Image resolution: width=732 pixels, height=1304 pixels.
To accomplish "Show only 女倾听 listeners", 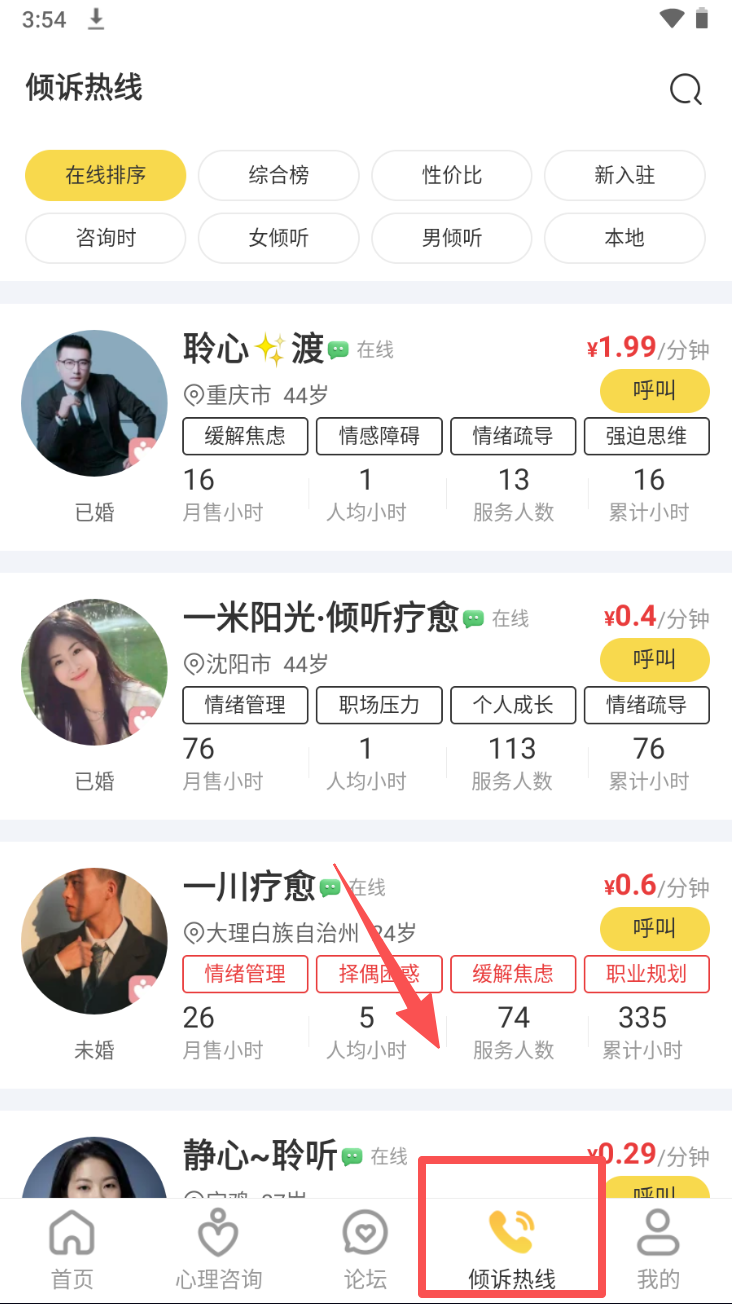I will click(279, 239).
